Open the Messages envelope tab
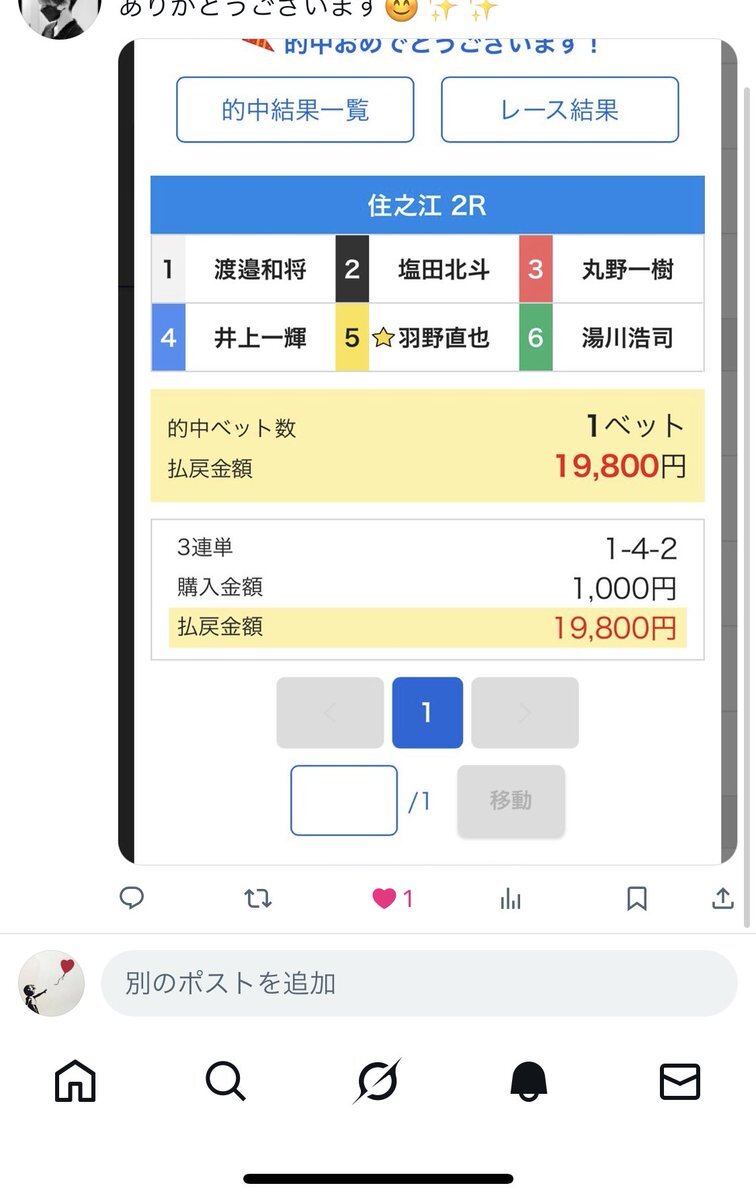The image size is (756, 1200). point(680,1081)
